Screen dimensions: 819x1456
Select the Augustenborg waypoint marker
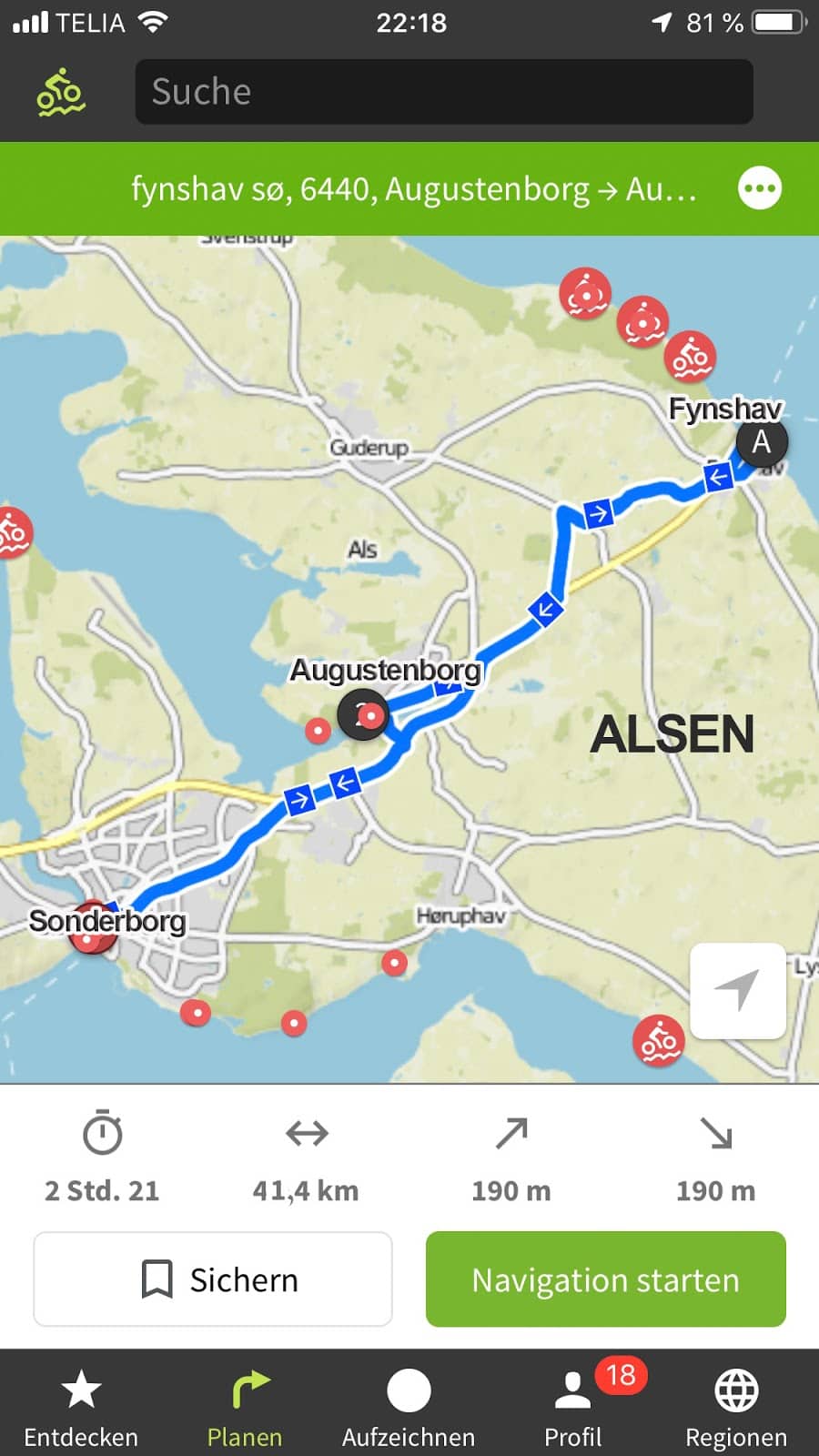click(x=361, y=714)
